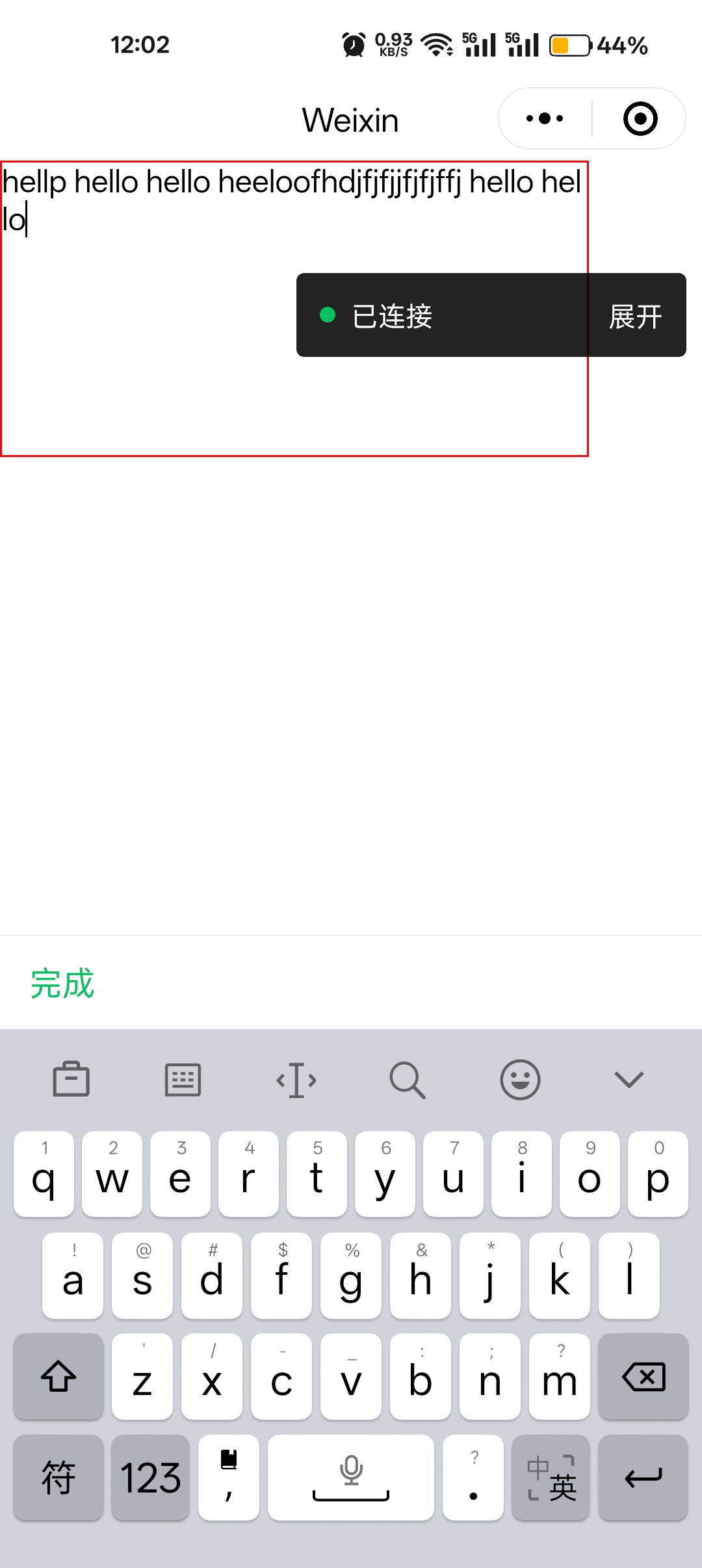Tap the space bar with microphone
The image size is (702, 1568).
coord(351,1478)
